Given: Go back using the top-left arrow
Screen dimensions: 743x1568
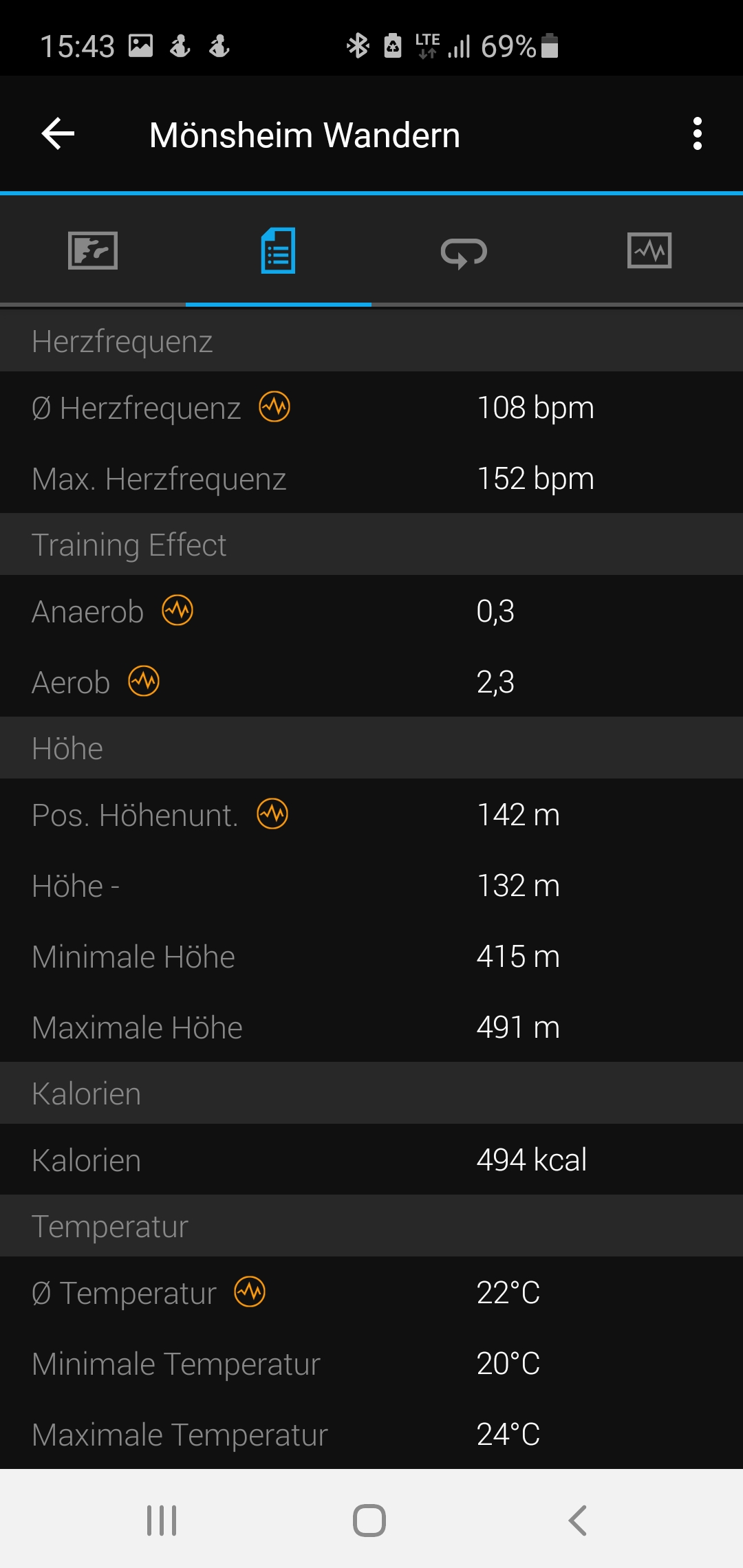Looking at the screenshot, I should coord(58,133).
